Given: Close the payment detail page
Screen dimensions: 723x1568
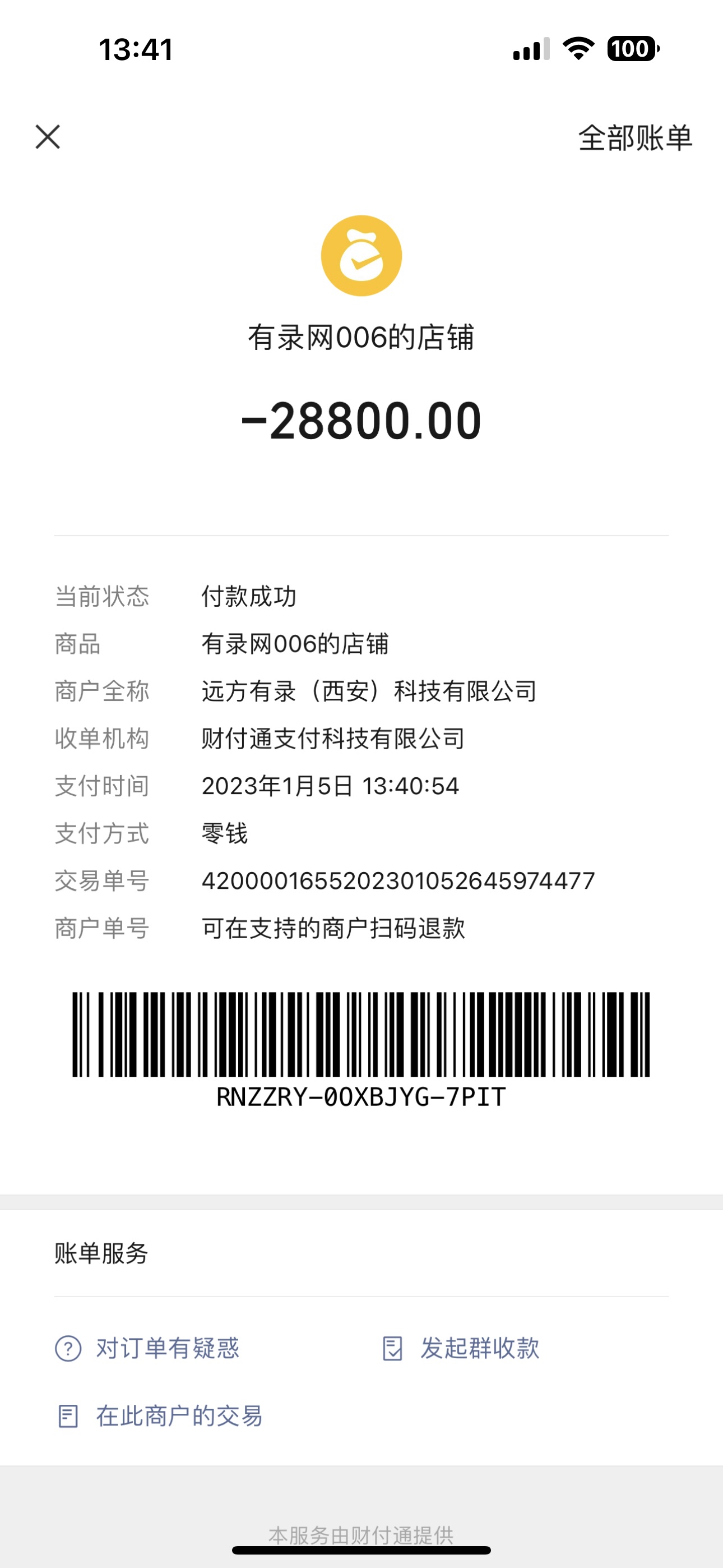Looking at the screenshot, I should click(48, 137).
